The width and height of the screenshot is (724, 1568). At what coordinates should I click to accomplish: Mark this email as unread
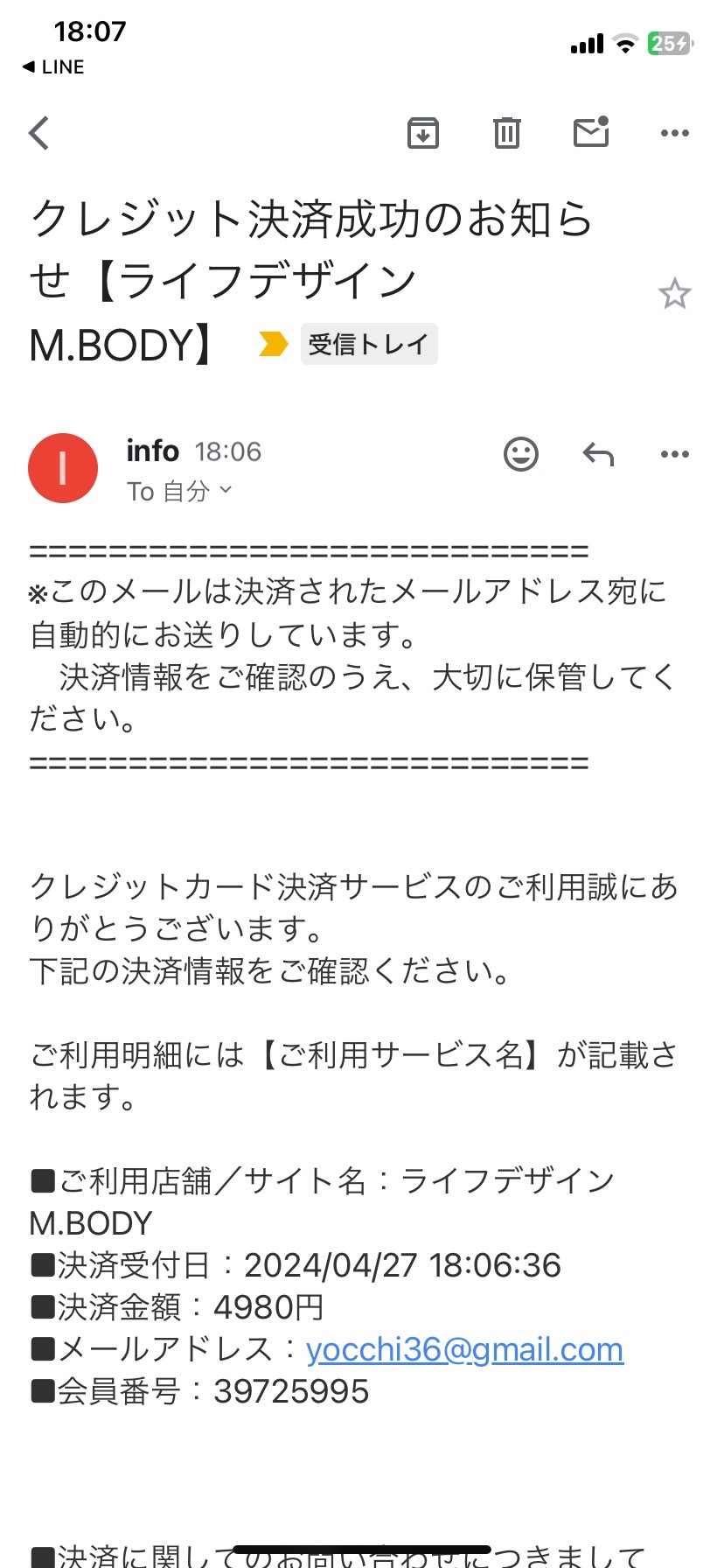pos(591,131)
